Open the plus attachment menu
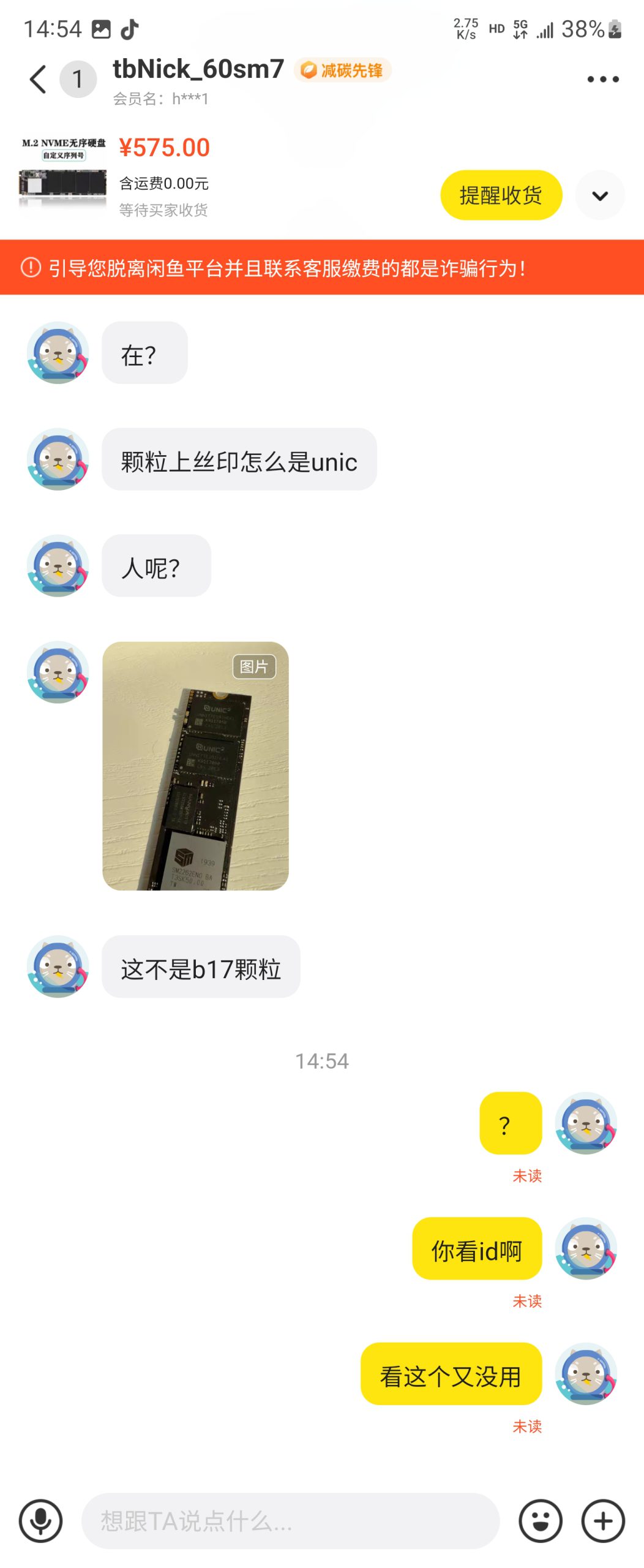Image resolution: width=644 pixels, height=1568 pixels. pos(603,1521)
